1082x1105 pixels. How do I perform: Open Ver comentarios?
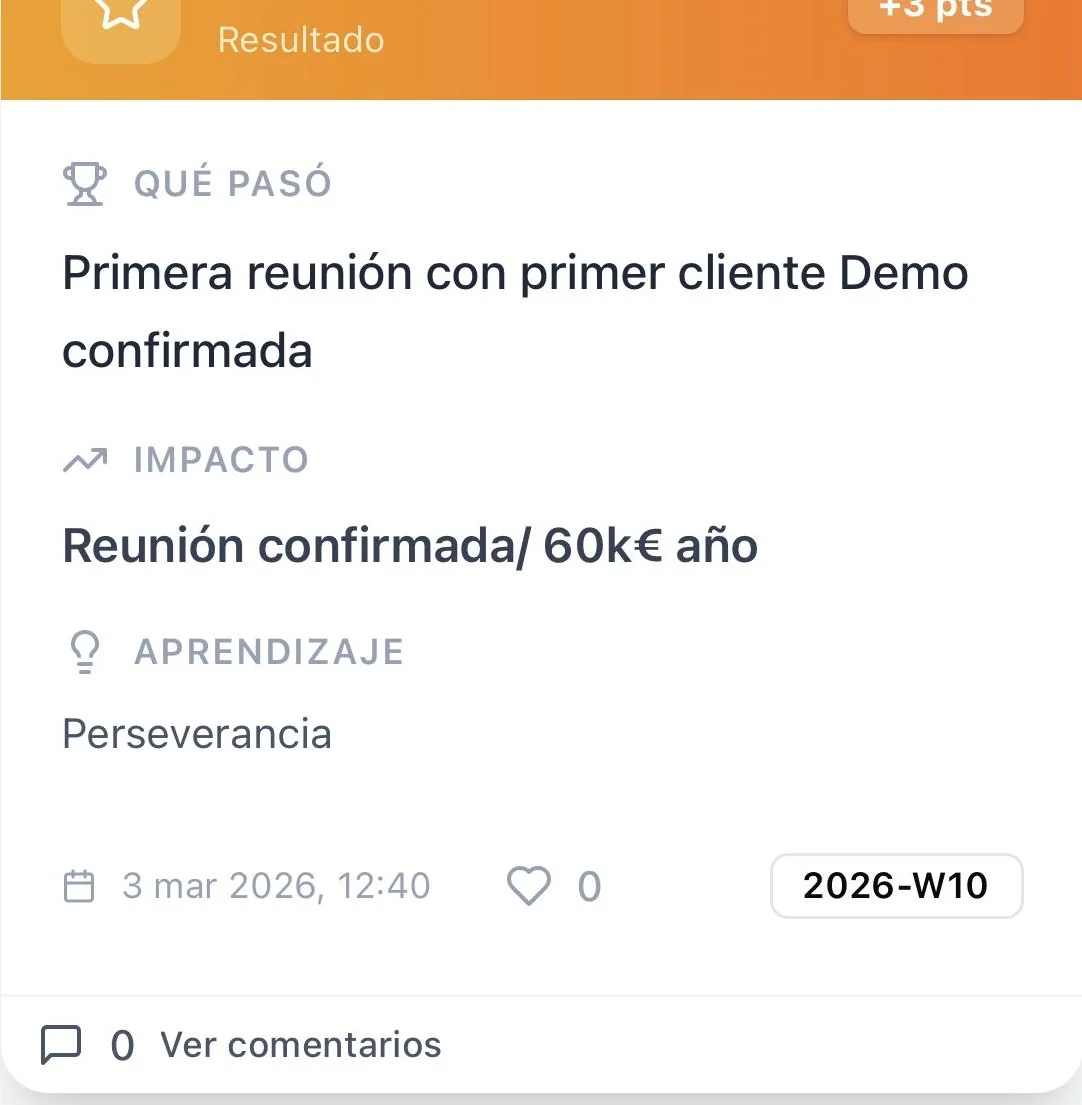tap(300, 1045)
